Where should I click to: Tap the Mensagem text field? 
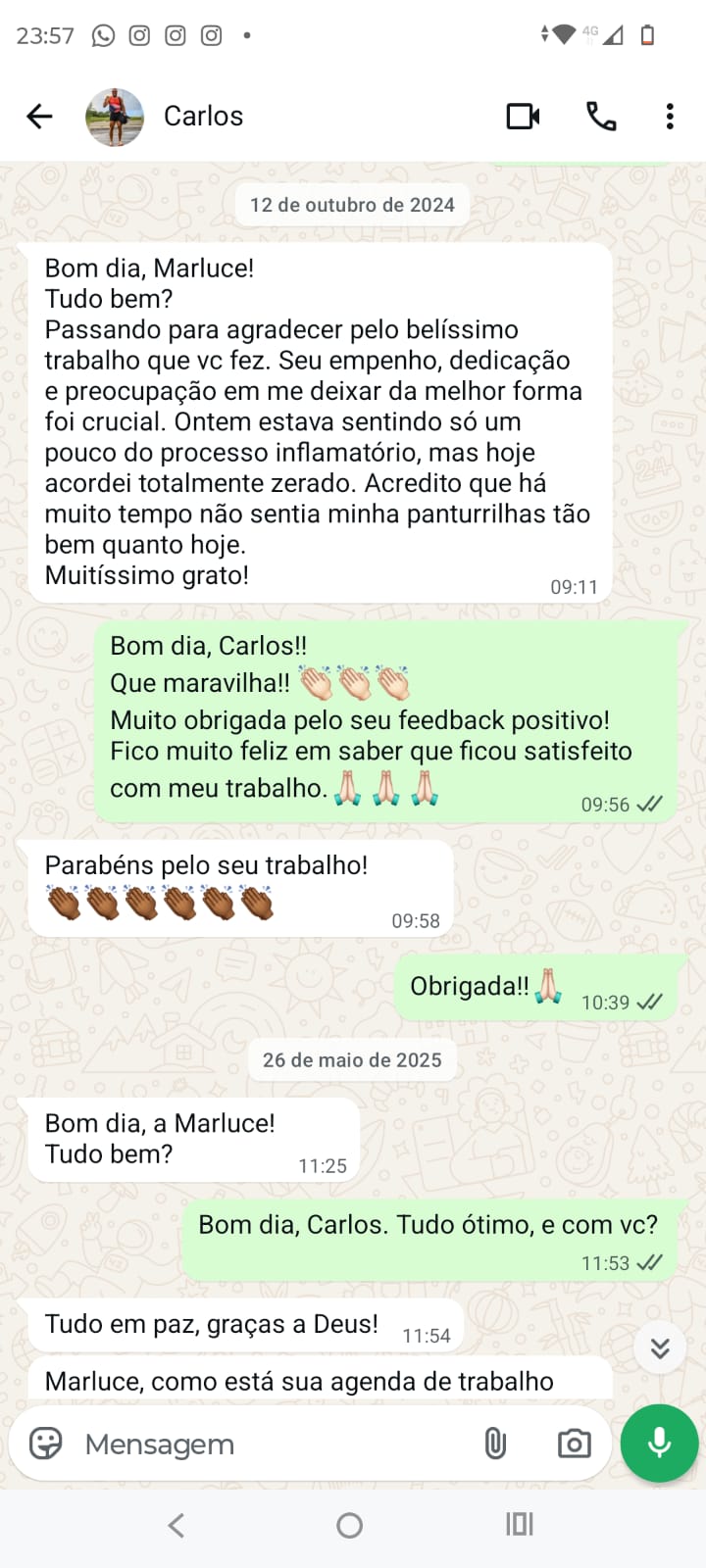pos(265,1444)
